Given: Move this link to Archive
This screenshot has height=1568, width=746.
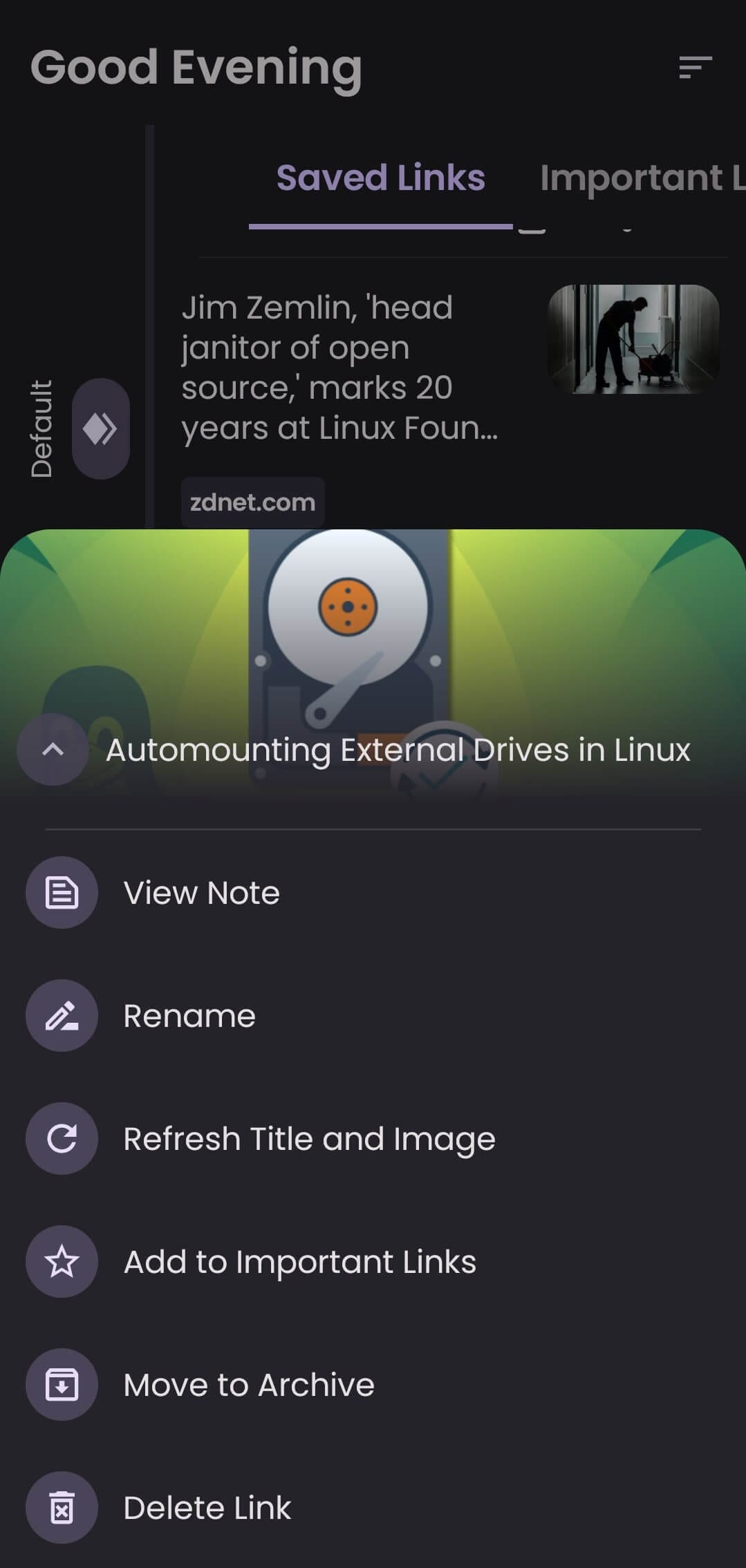Looking at the screenshot, I should tap(248, 1385).
